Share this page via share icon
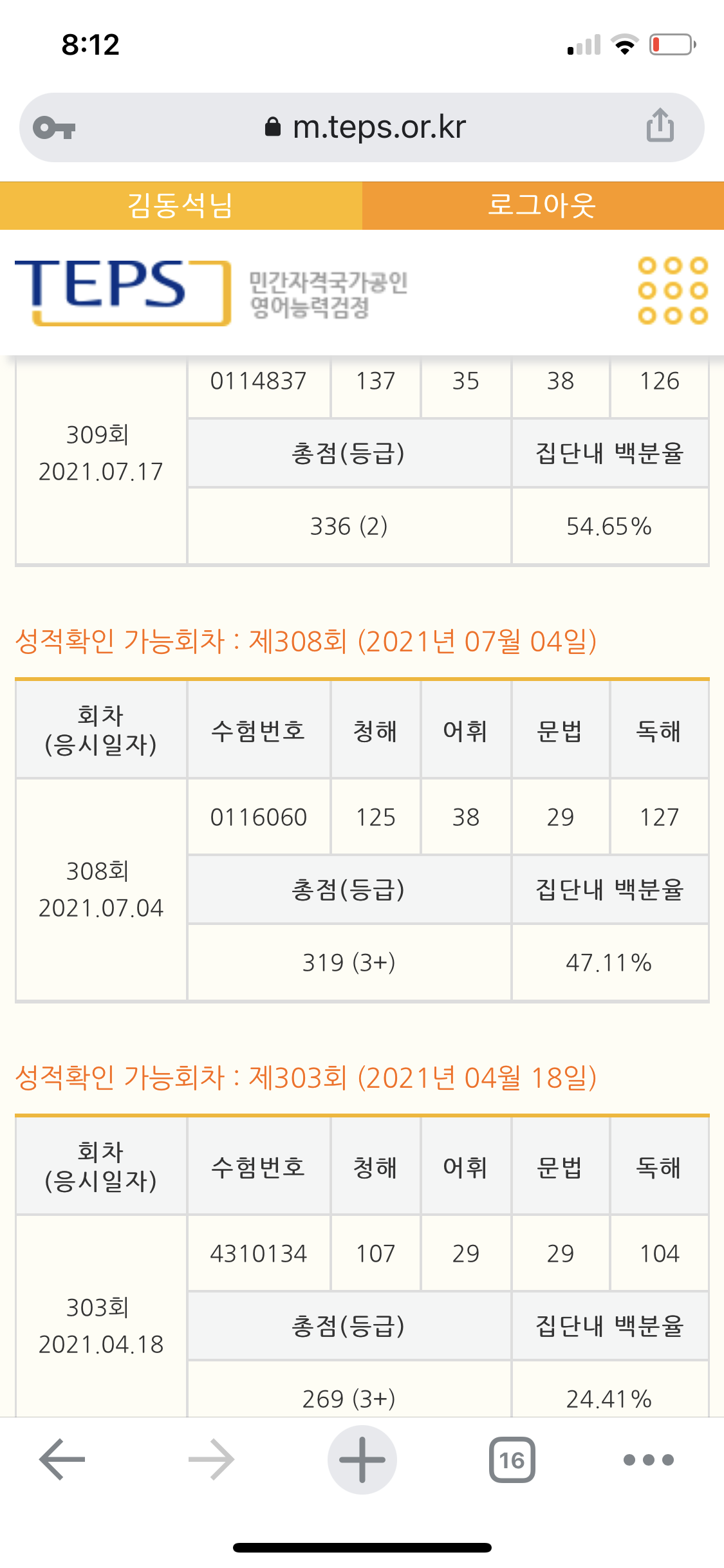Viewport: 724px width, 1568px height. click(660, 126)
